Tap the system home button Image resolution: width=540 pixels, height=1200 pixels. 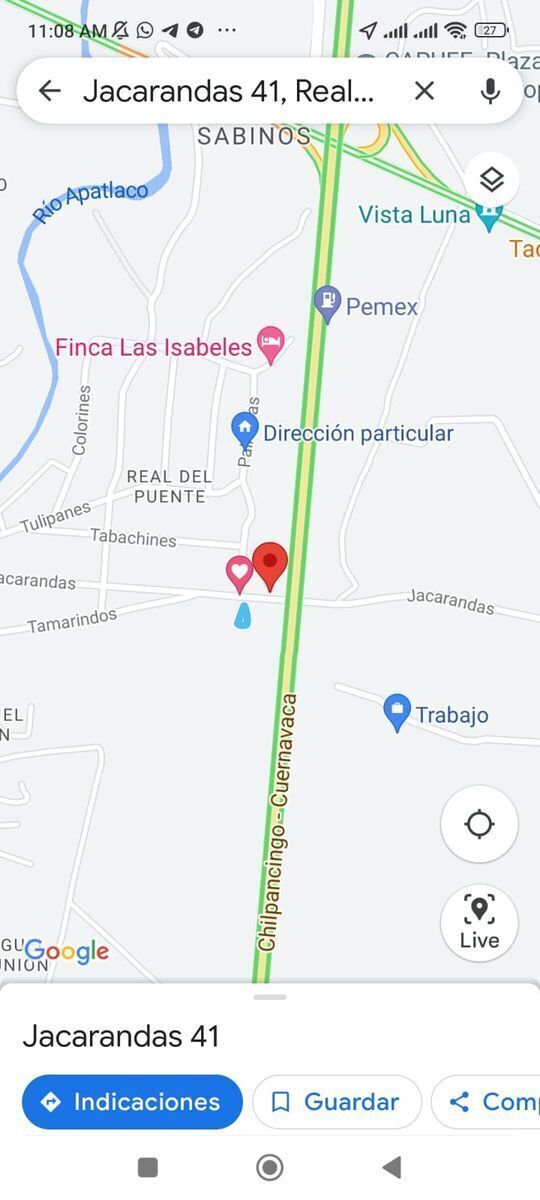(270, 1167)
